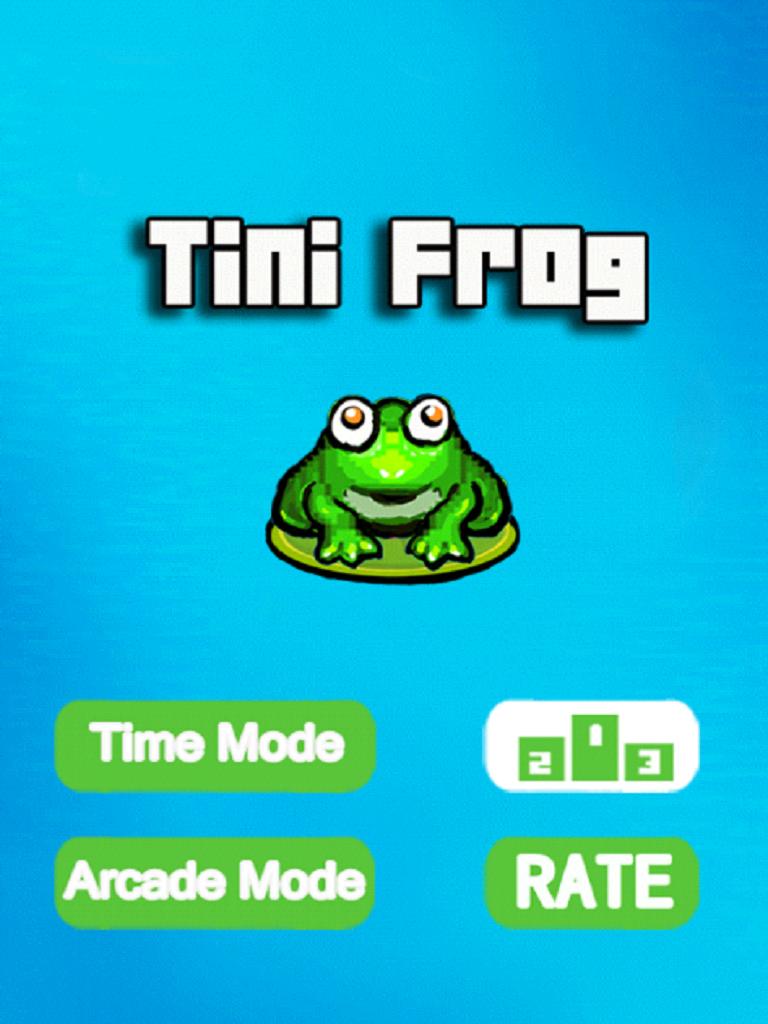The width and height of the screenshot is (768, 1024).
Task: Start Arcade Mode
Action: coord(215,882)
